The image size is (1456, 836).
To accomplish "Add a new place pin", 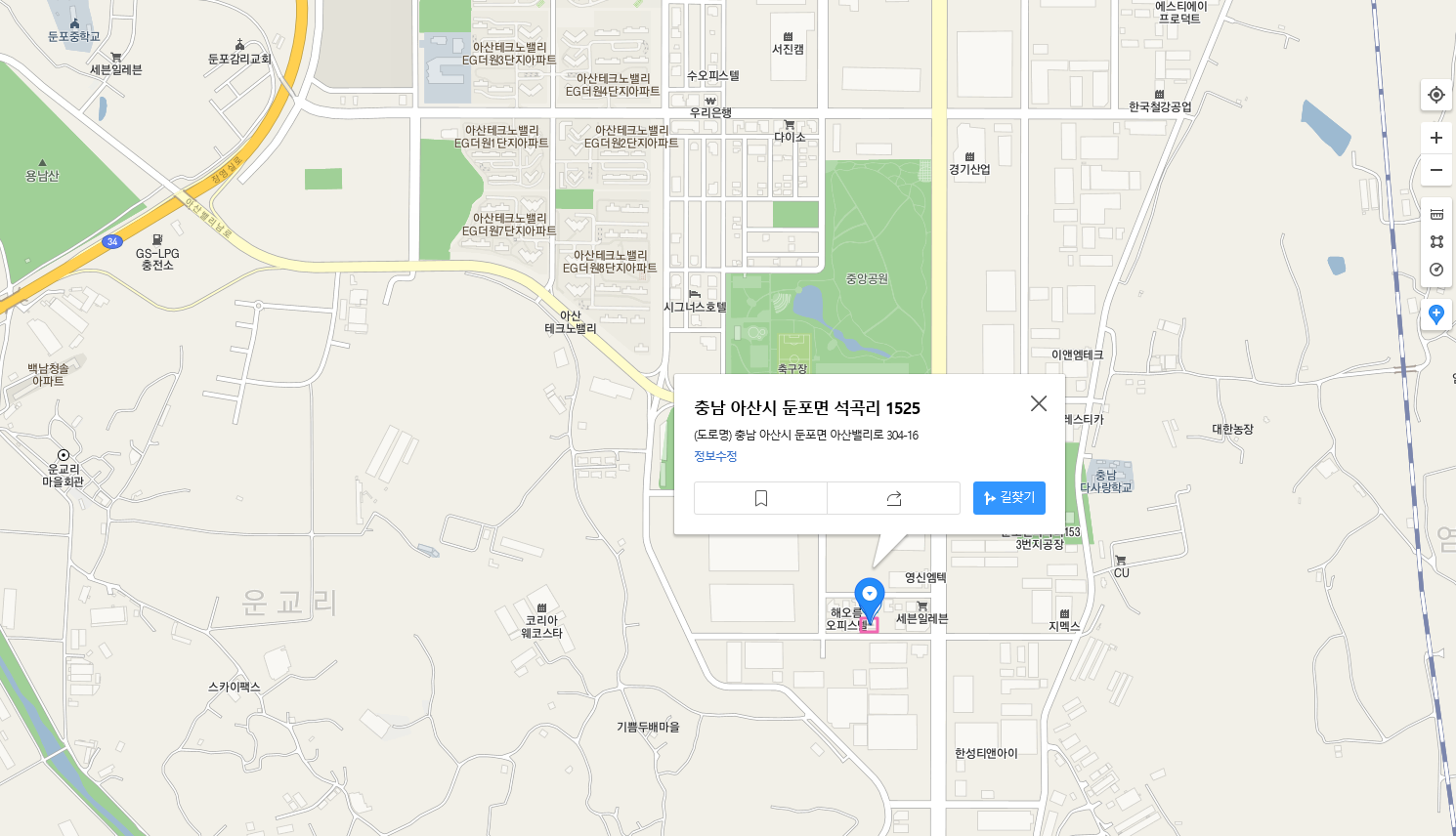I will (1435, 314).
